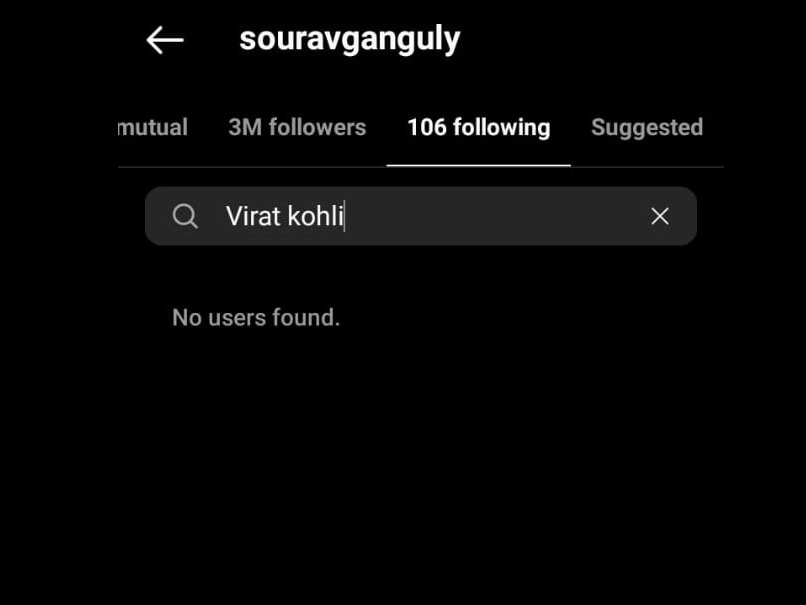Select the 106 following tab
806x605 pixels.
coord(478,128)
